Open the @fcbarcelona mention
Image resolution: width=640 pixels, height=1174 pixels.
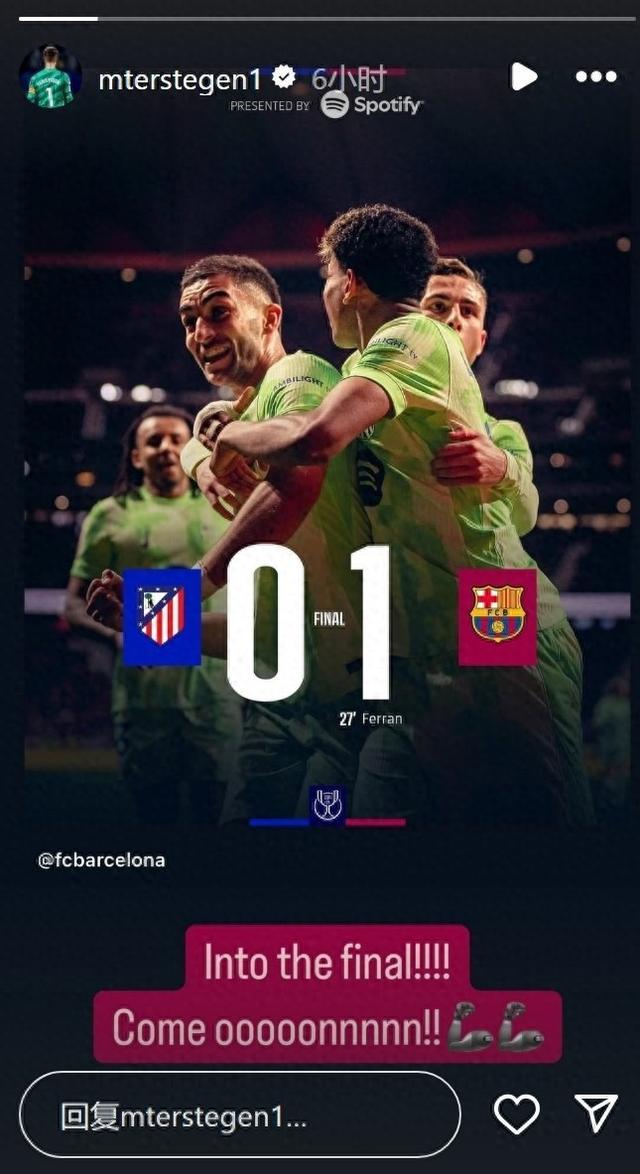(101, 860)
